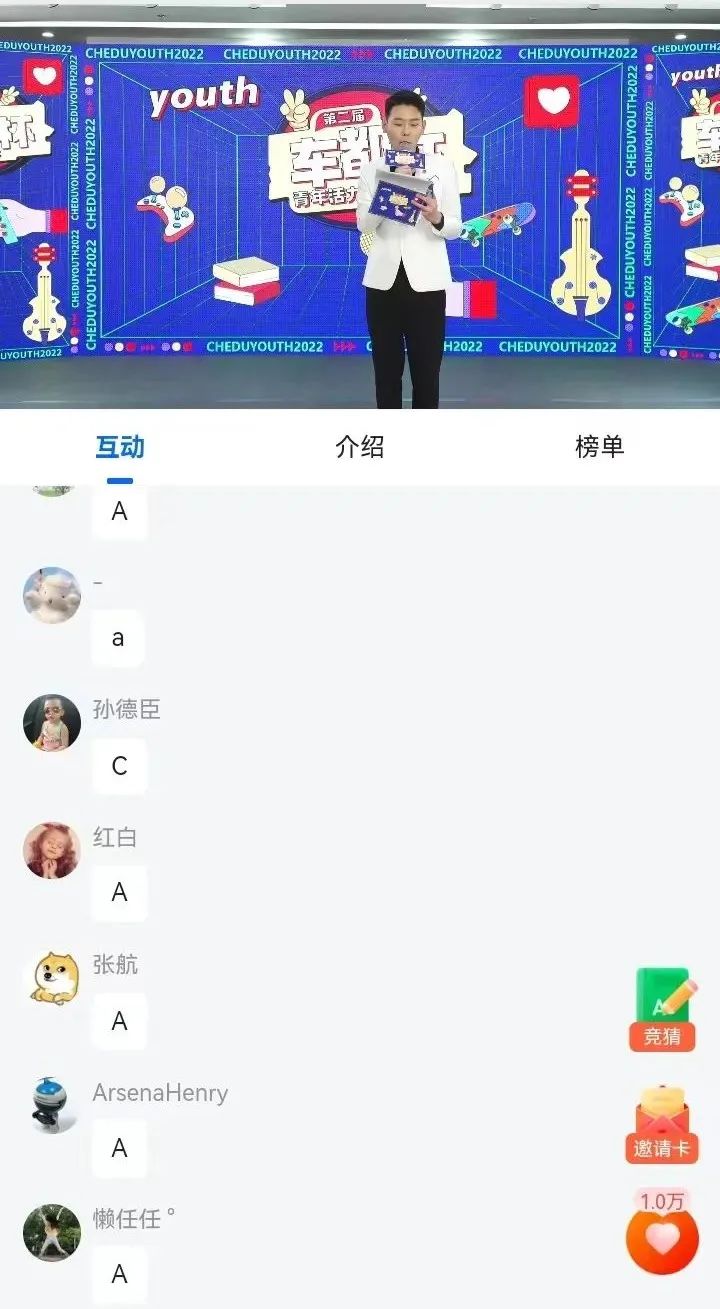Tap the live video player
The height and width of the screenshot is (1309, 720).
coord(360,205)
